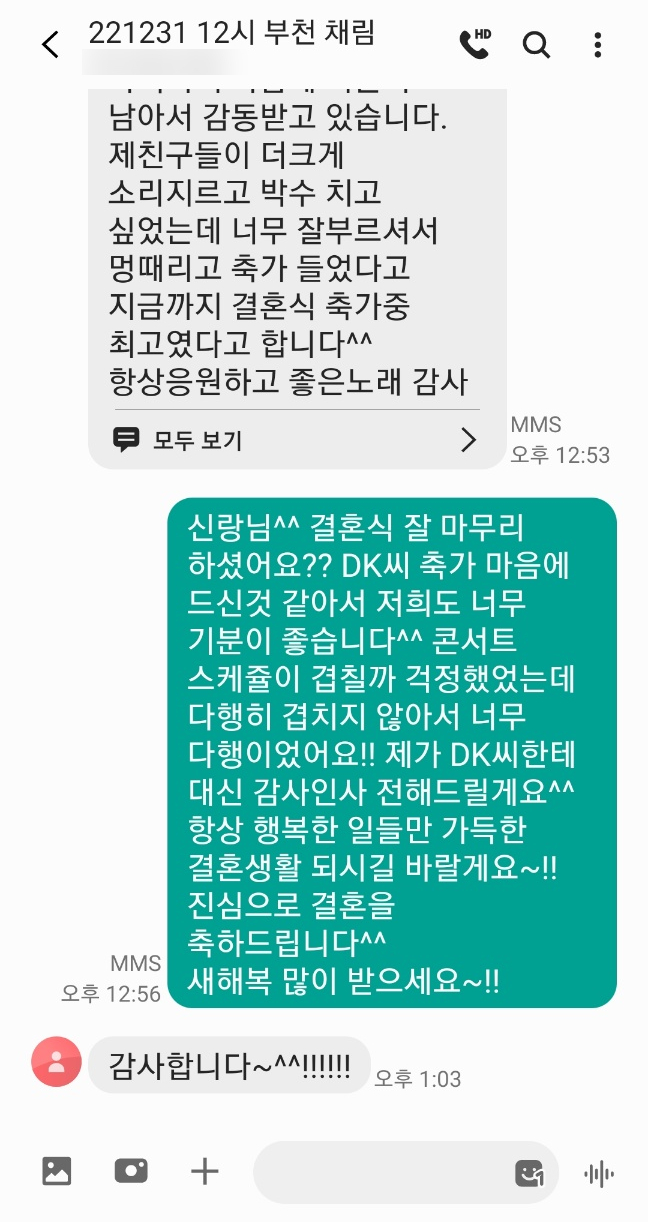Open the sender's contact avatar

[x=56, y=1062]
